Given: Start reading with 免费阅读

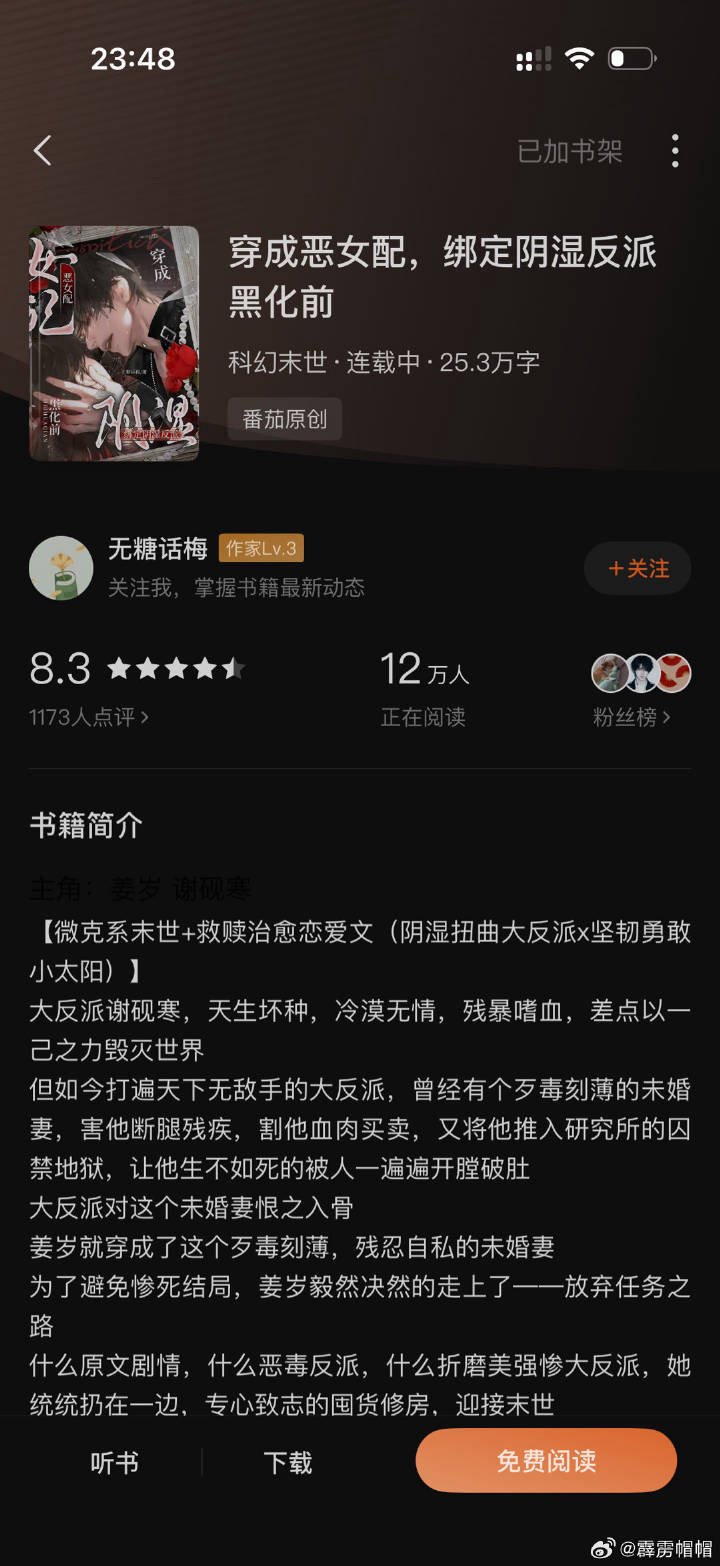Looking at the screenshot, I should pos(546,1460).
